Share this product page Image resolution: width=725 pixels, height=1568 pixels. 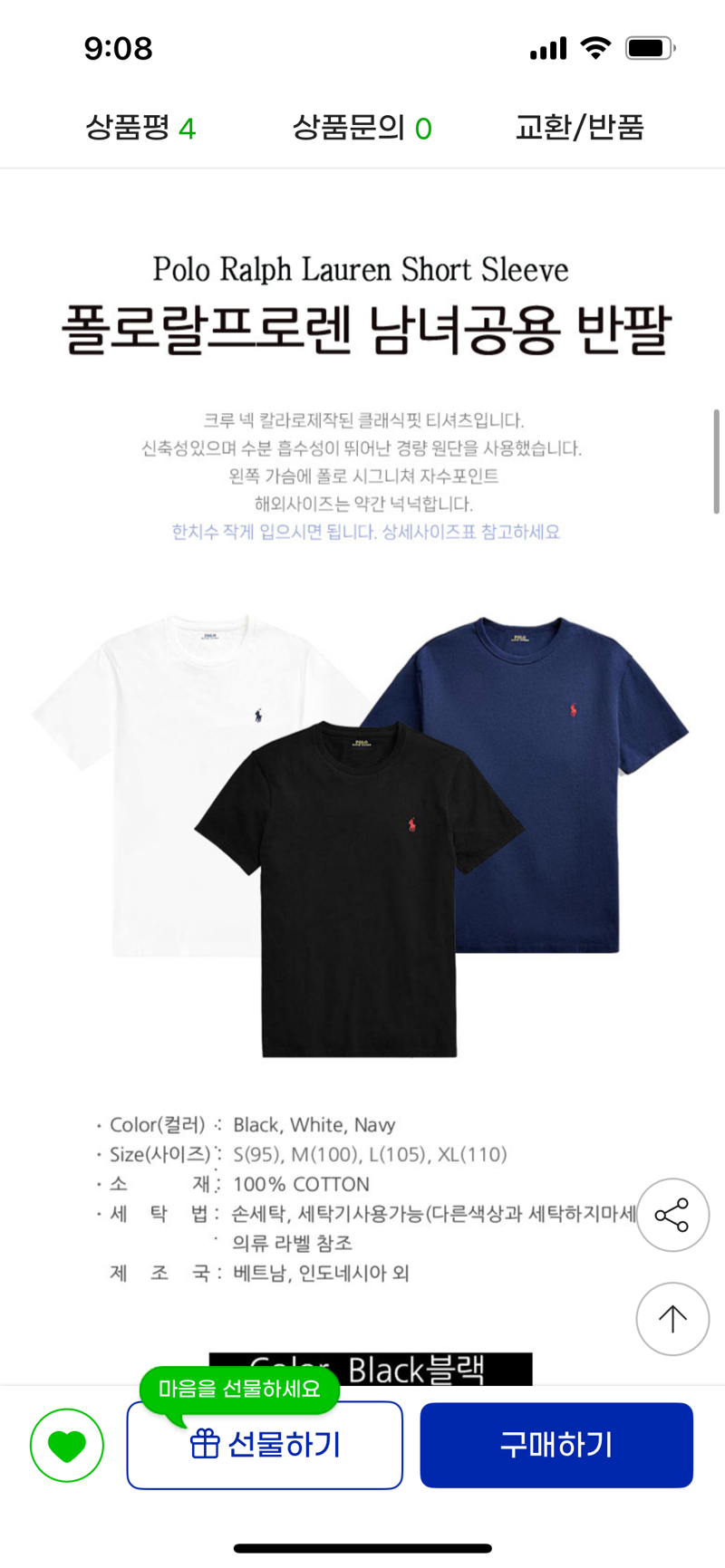point(672,1216)
